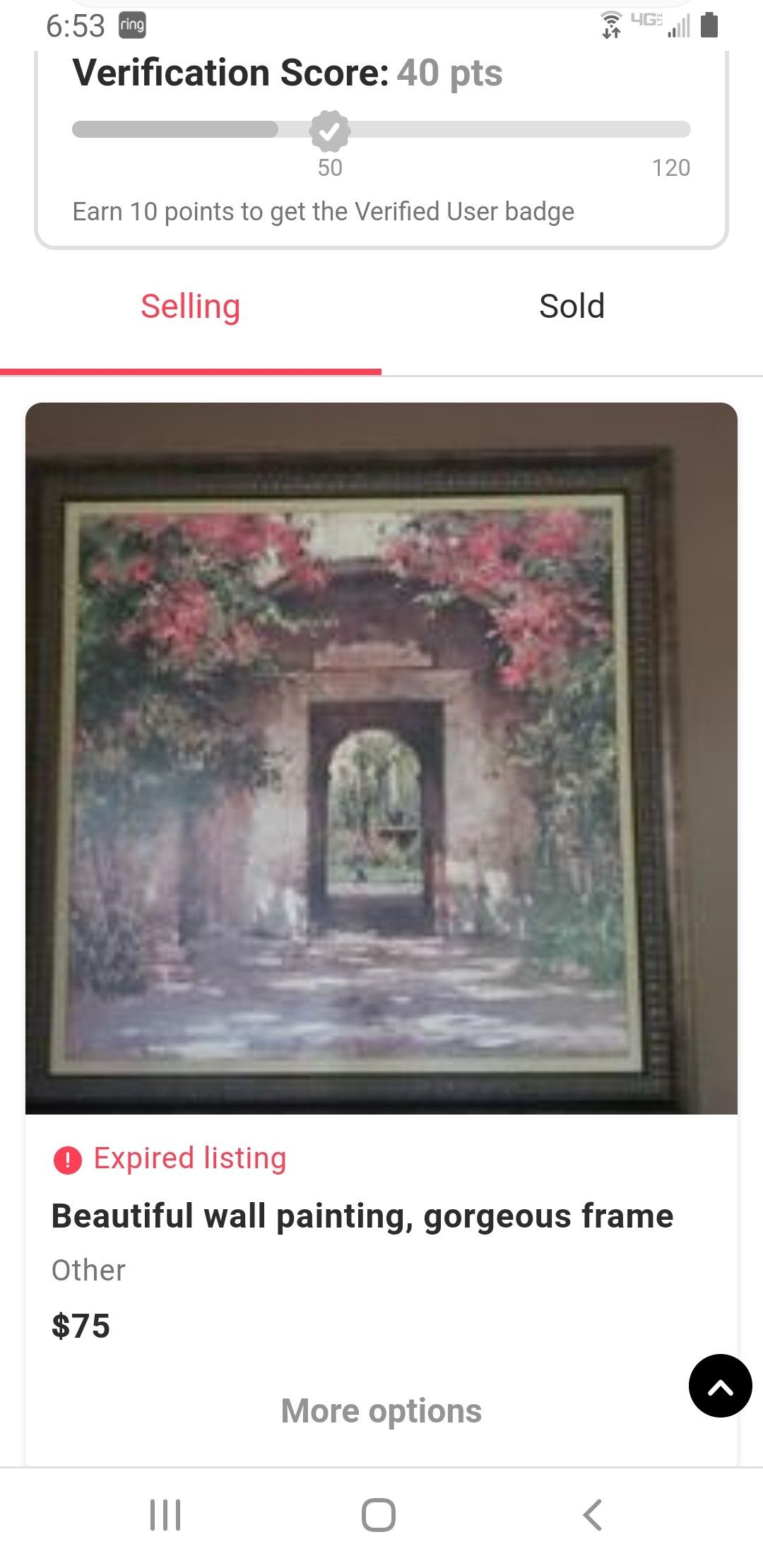Tap More options for the painting listing
This screenshot has width=763, height=1568.
381,1411
